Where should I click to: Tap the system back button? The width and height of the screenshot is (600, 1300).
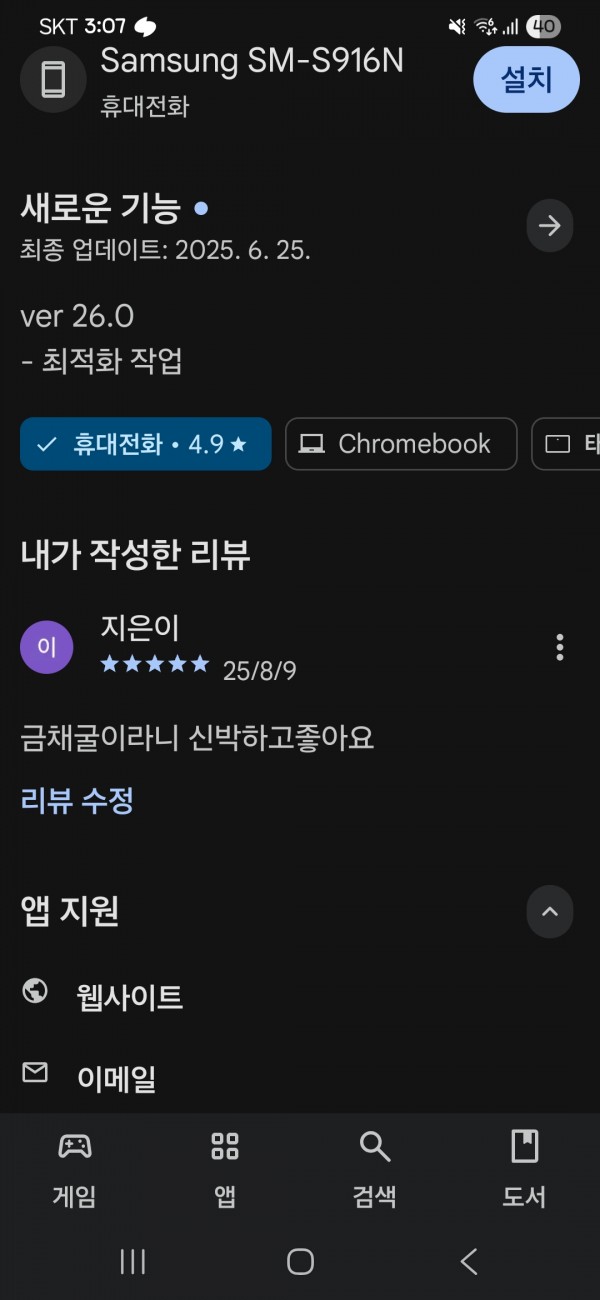[x=468, y=1261]
